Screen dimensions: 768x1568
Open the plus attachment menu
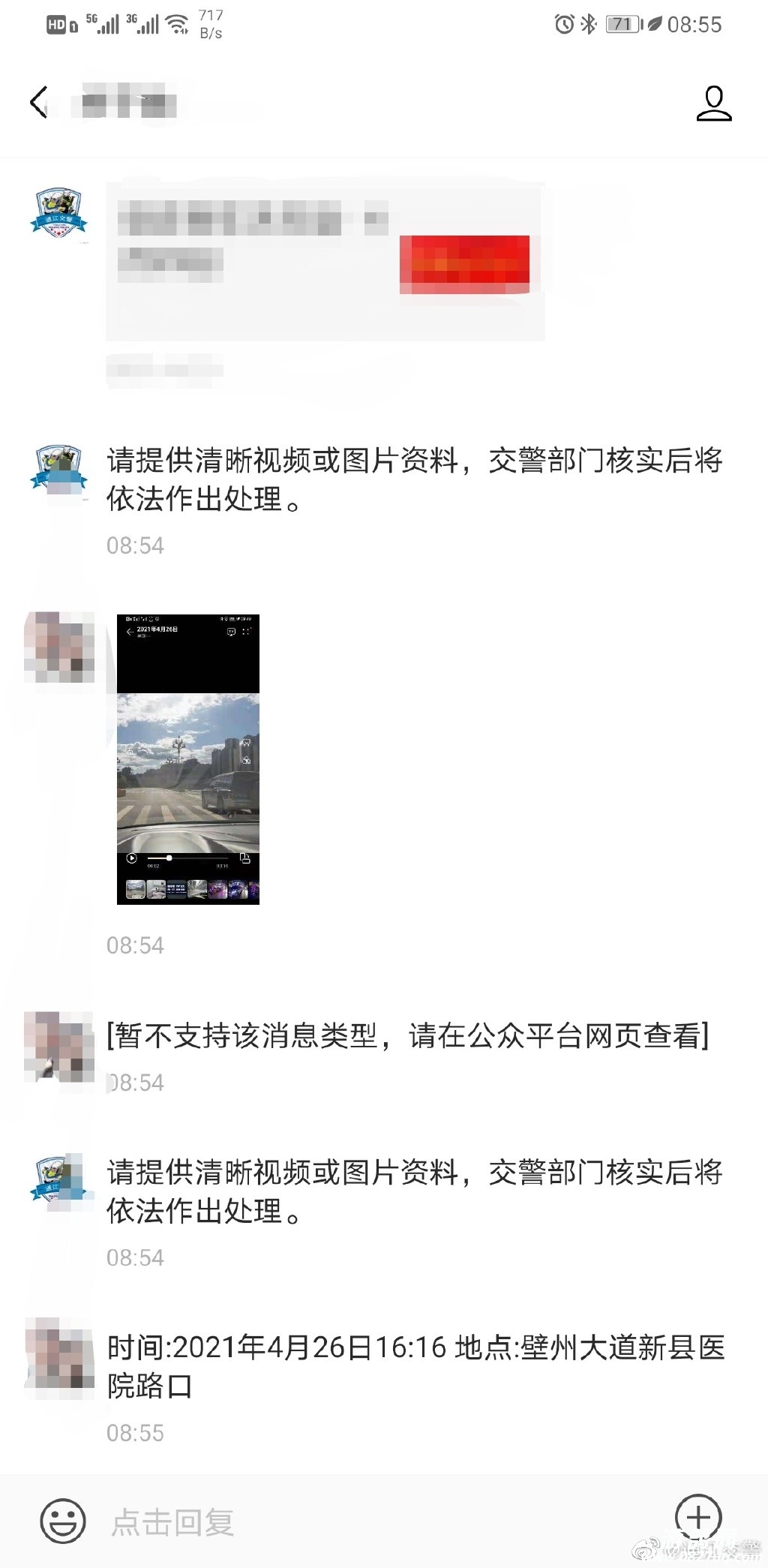tap(698, 1517)
